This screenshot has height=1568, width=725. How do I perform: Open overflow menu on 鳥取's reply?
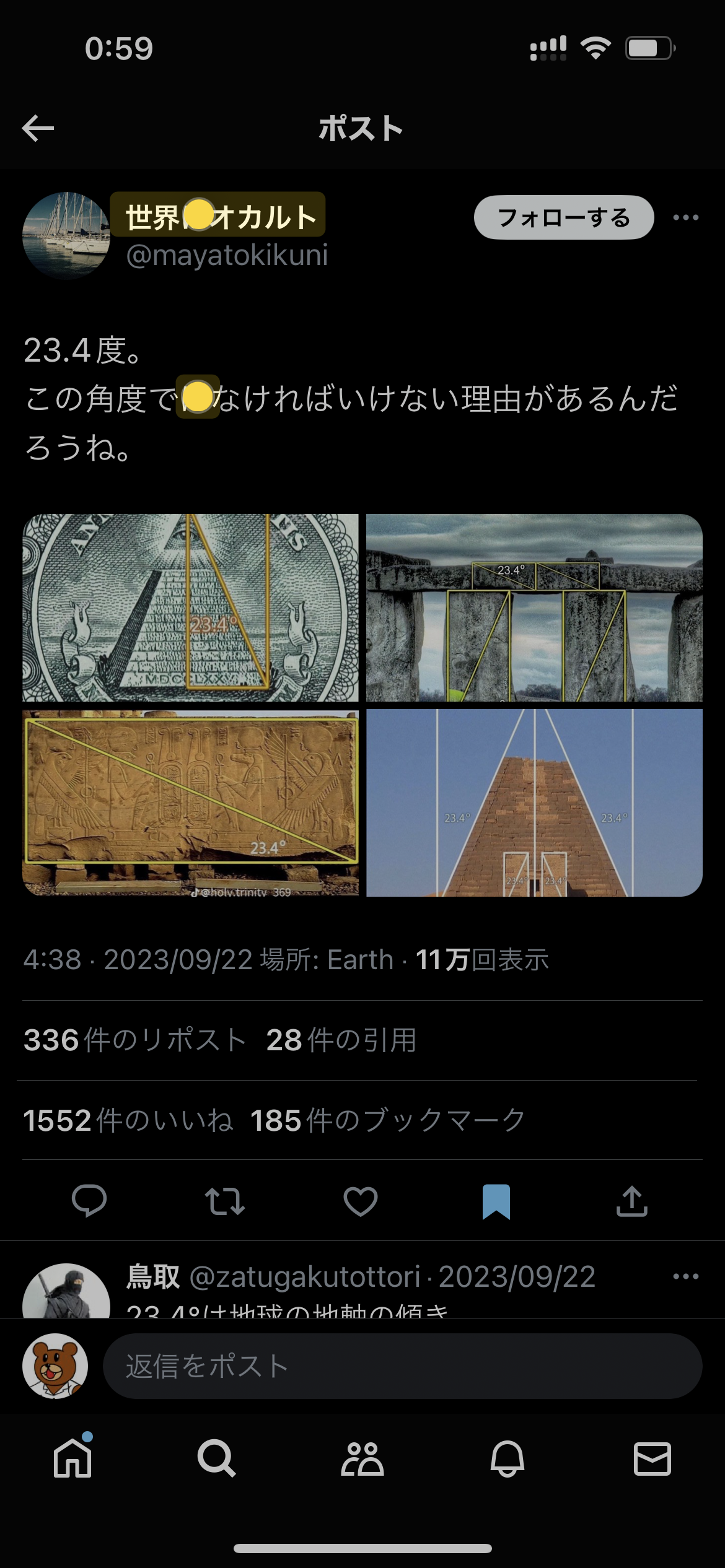[685, 1276]
